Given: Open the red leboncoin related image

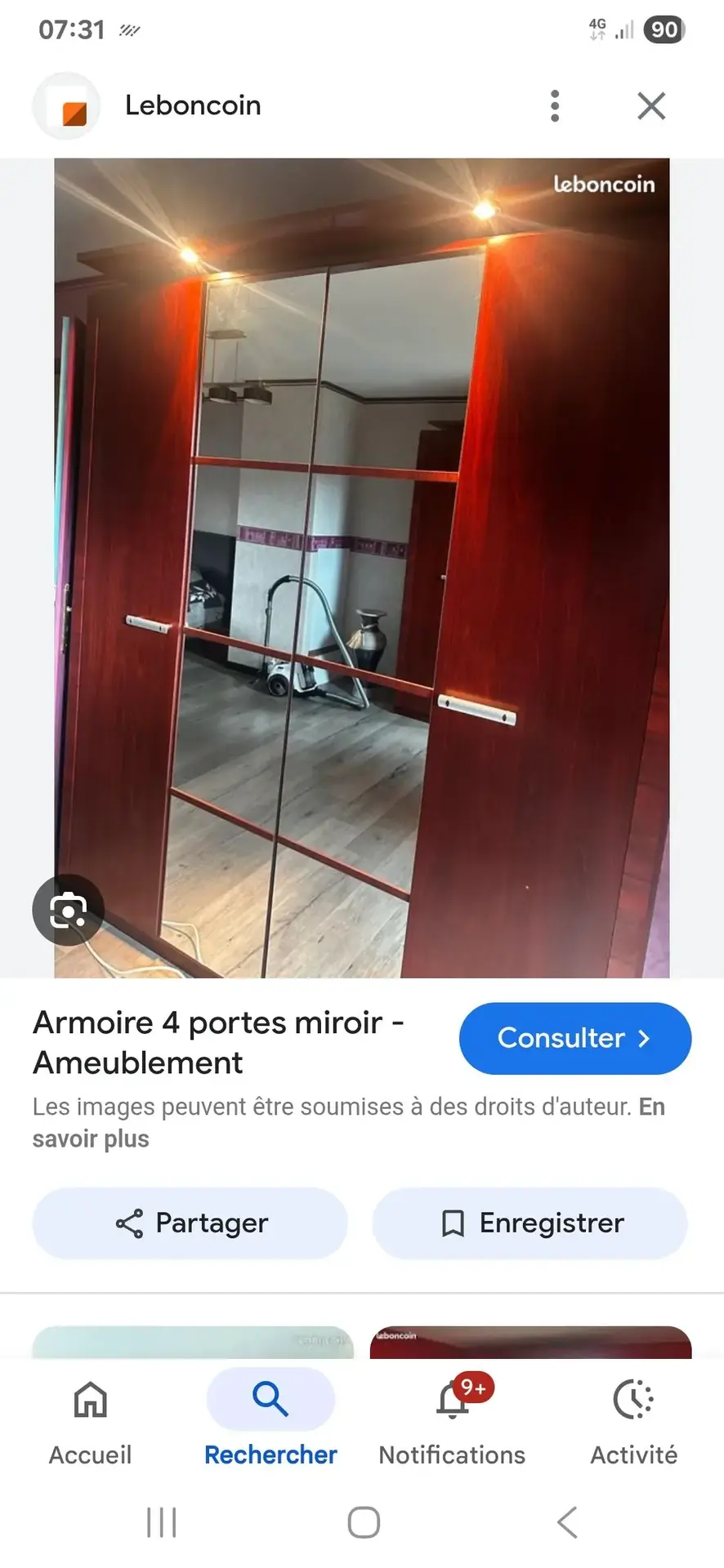Looking at the screenshot, I should coord(530,1342).
